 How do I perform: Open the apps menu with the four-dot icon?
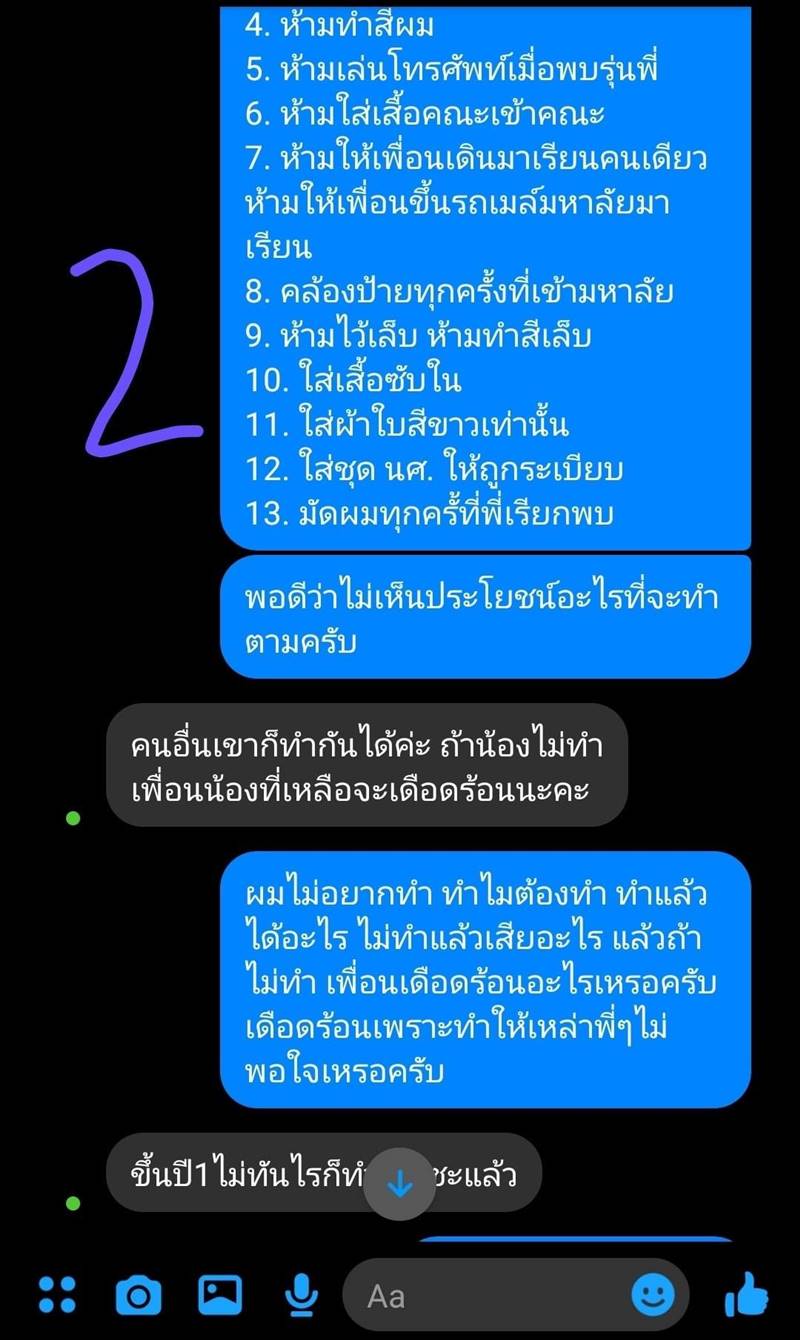coord(57,1292)
